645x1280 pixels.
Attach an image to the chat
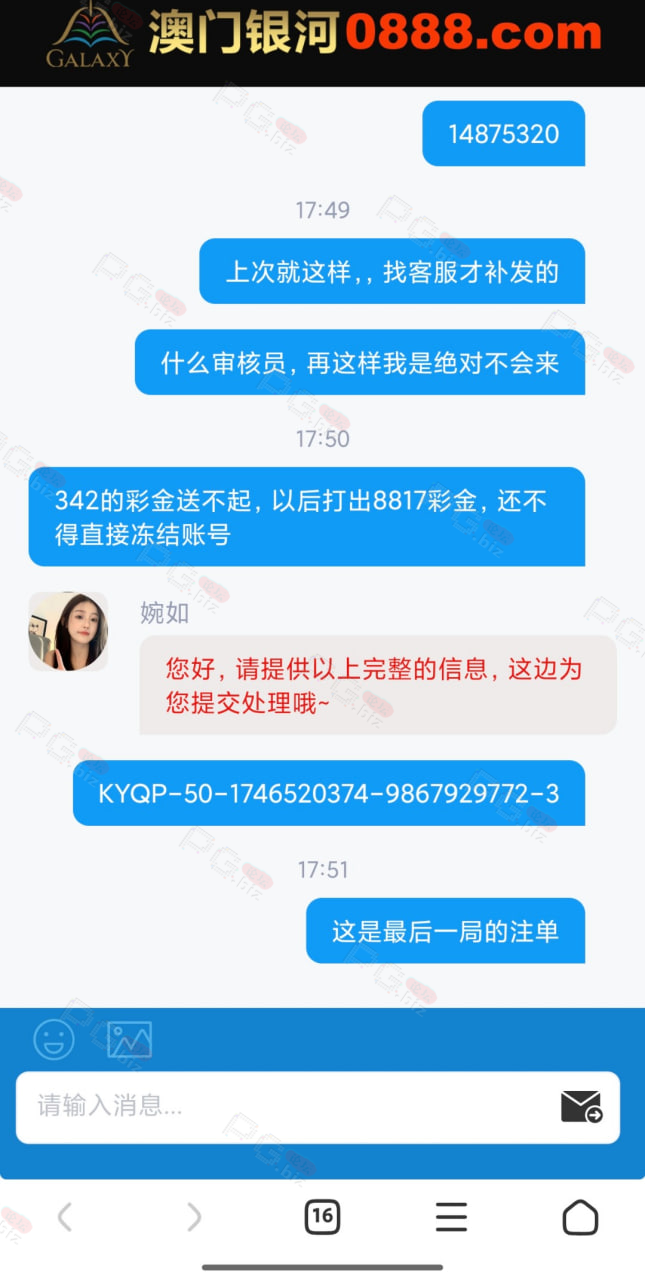coord(129,1040)
